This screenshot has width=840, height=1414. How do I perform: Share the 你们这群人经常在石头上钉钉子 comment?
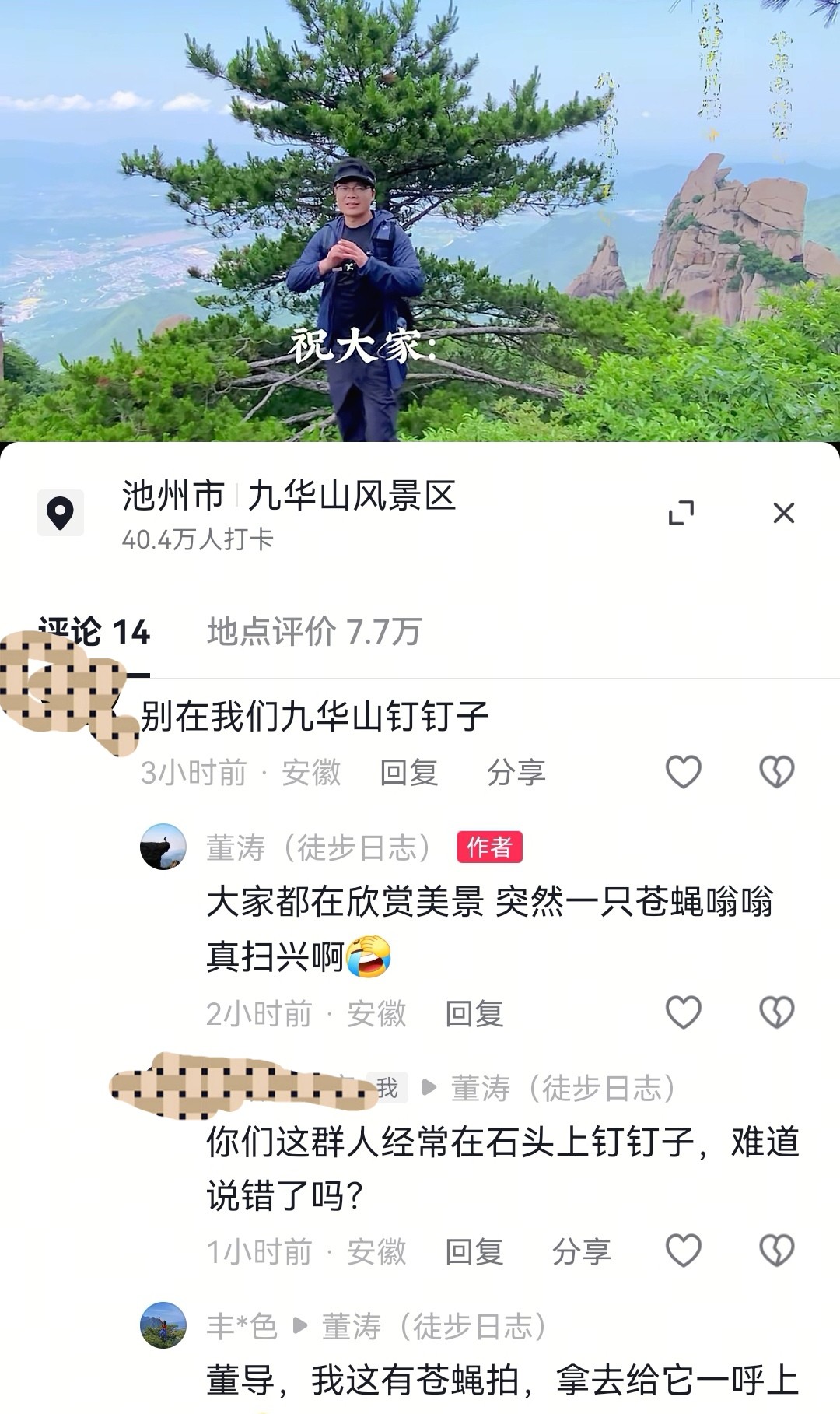pyautogui.click(x=581, y=1252)
